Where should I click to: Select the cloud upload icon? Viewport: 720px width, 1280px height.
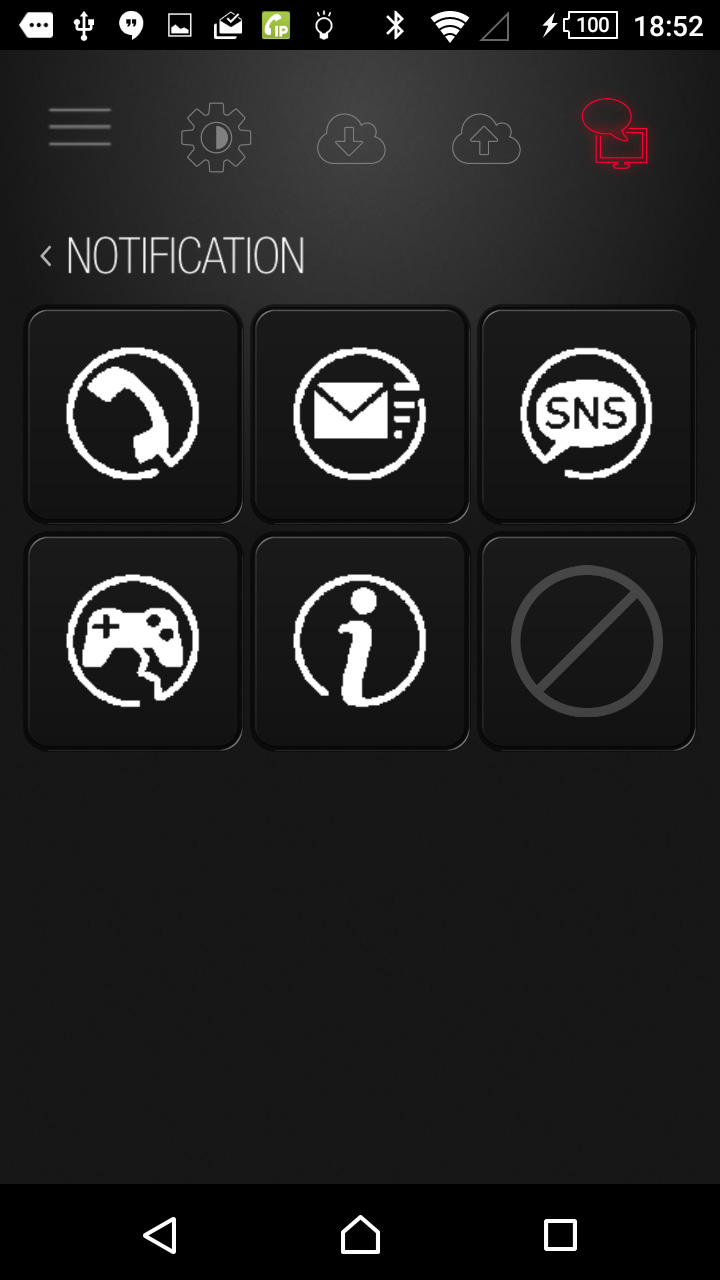tap(486, 139)
